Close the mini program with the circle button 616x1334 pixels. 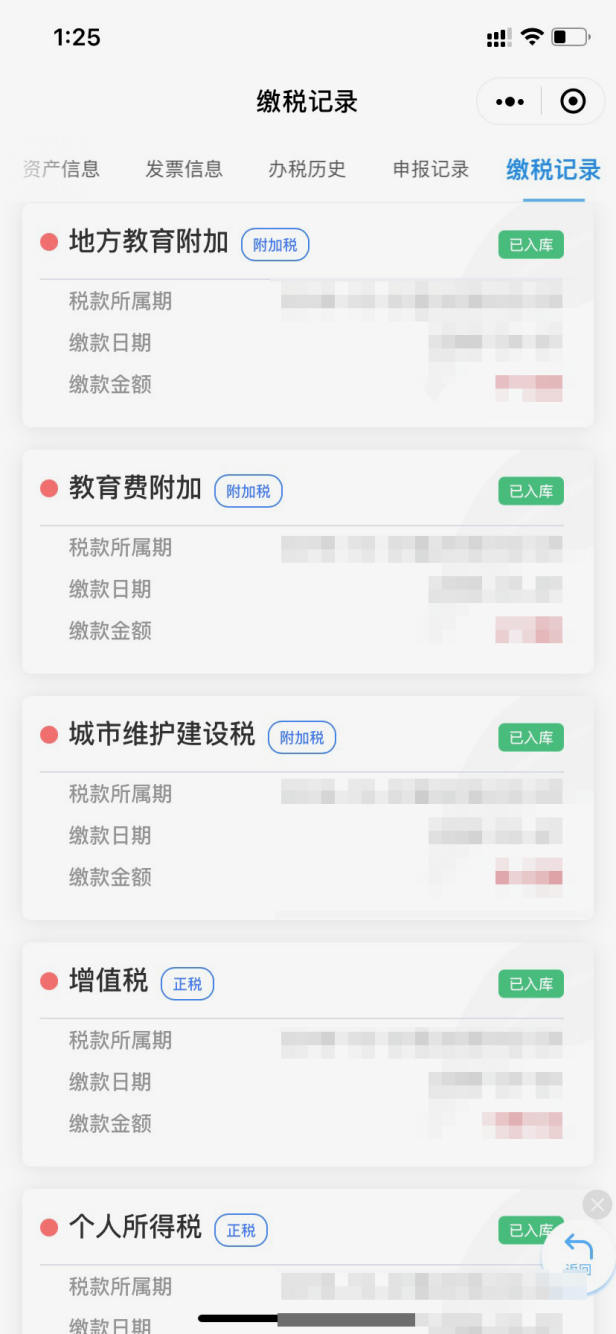click(x=573, y=101)
